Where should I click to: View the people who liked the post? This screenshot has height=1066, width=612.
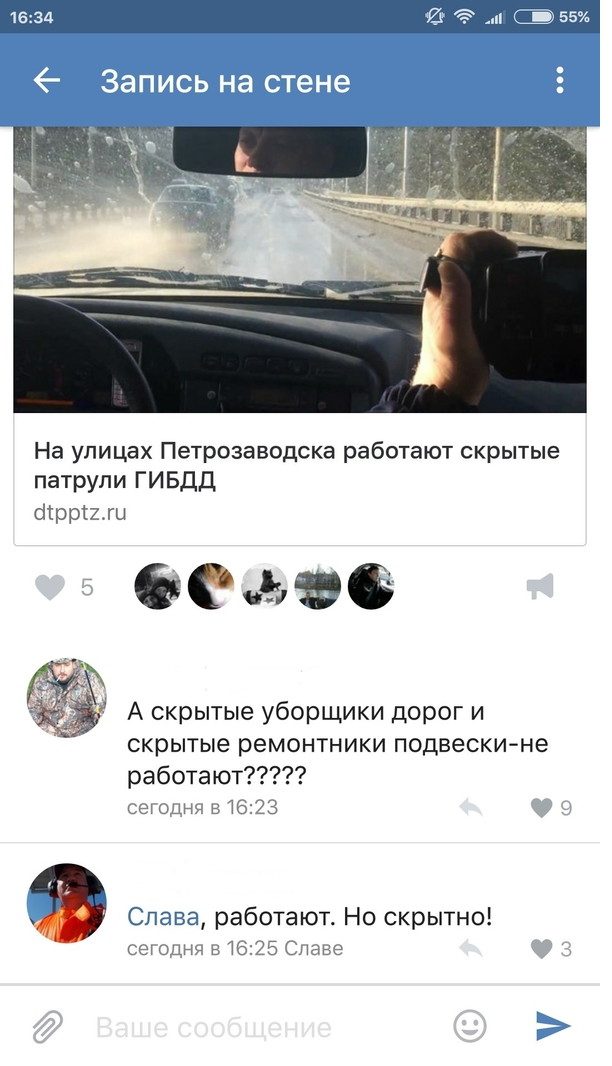[x=264, y=587]
